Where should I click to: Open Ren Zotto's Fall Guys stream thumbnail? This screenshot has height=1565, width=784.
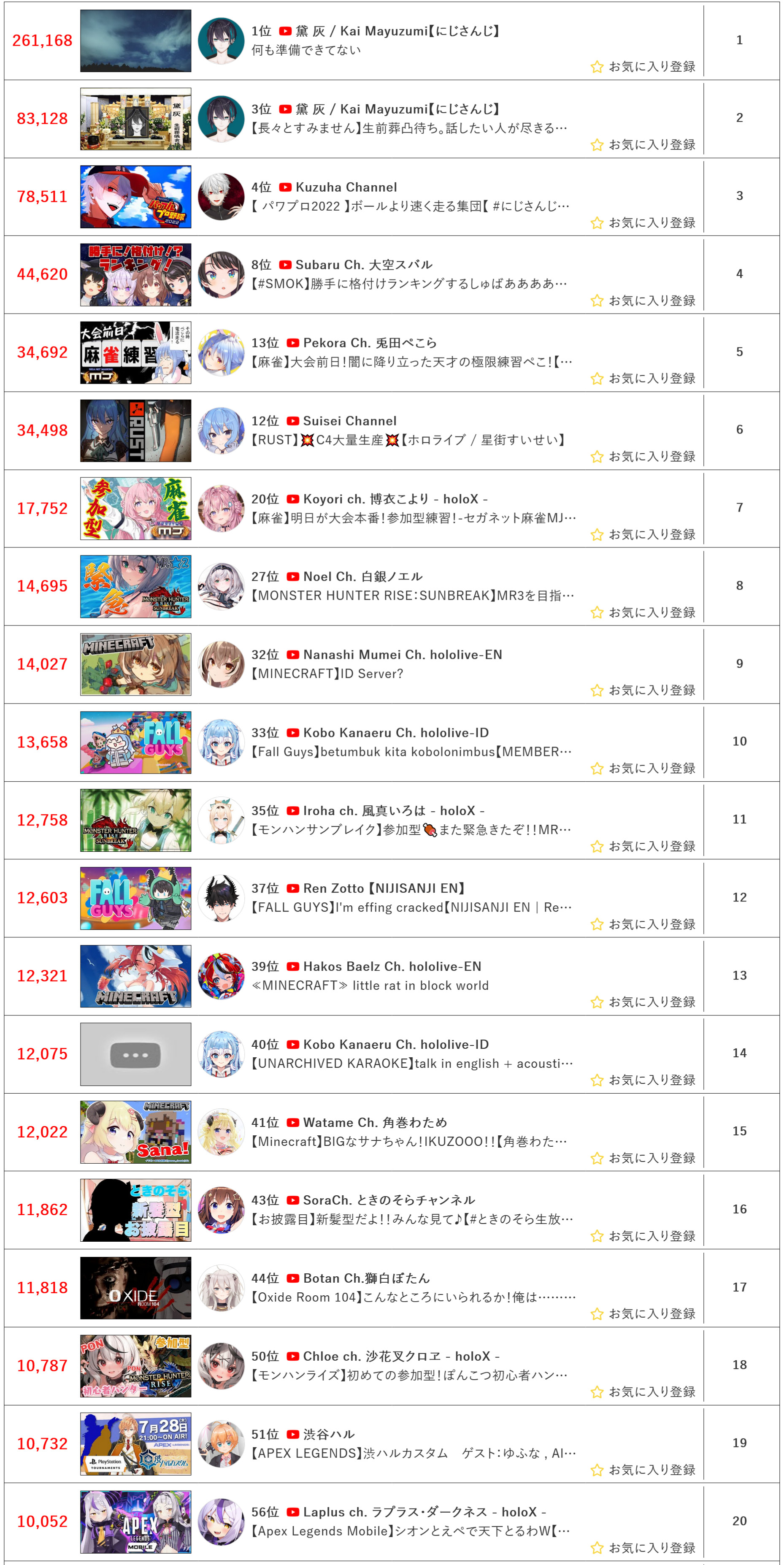click(135, 899)
